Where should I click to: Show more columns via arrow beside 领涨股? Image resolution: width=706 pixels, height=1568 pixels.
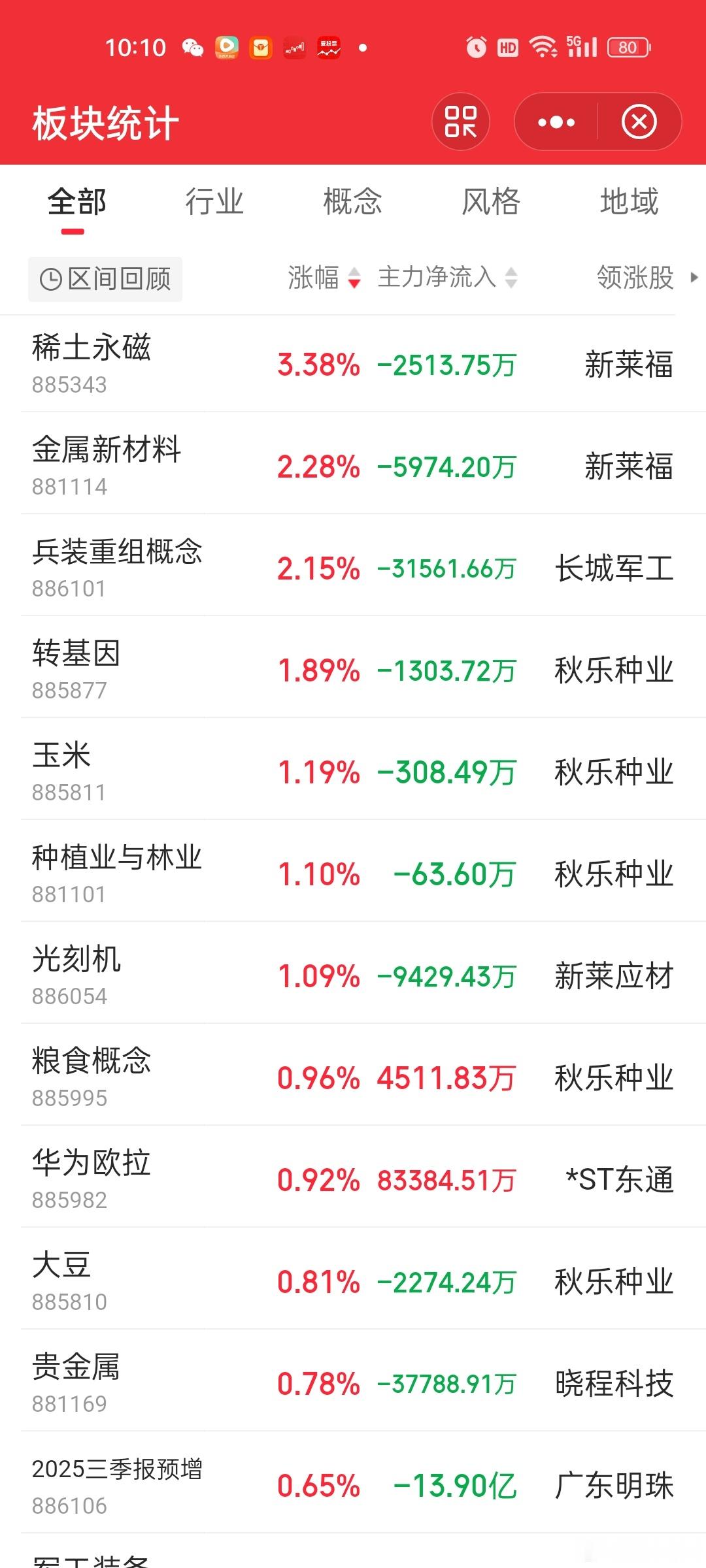(x=694, y=278)
